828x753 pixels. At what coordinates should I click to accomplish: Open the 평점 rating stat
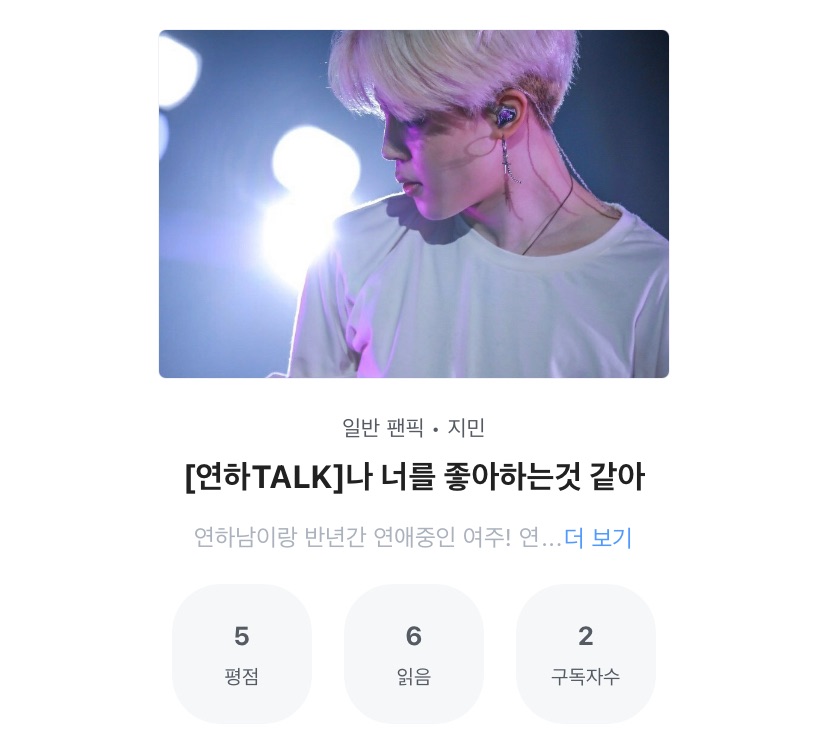click(x=242, y=653)
